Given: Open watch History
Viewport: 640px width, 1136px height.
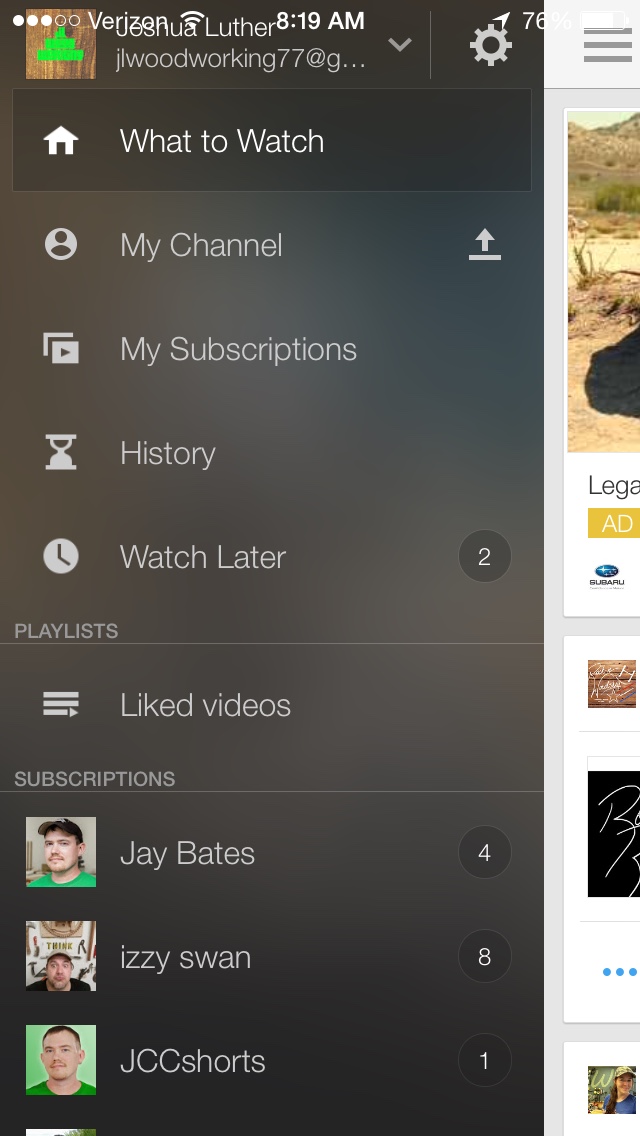Looking at the screenshot, I should 168,453.
